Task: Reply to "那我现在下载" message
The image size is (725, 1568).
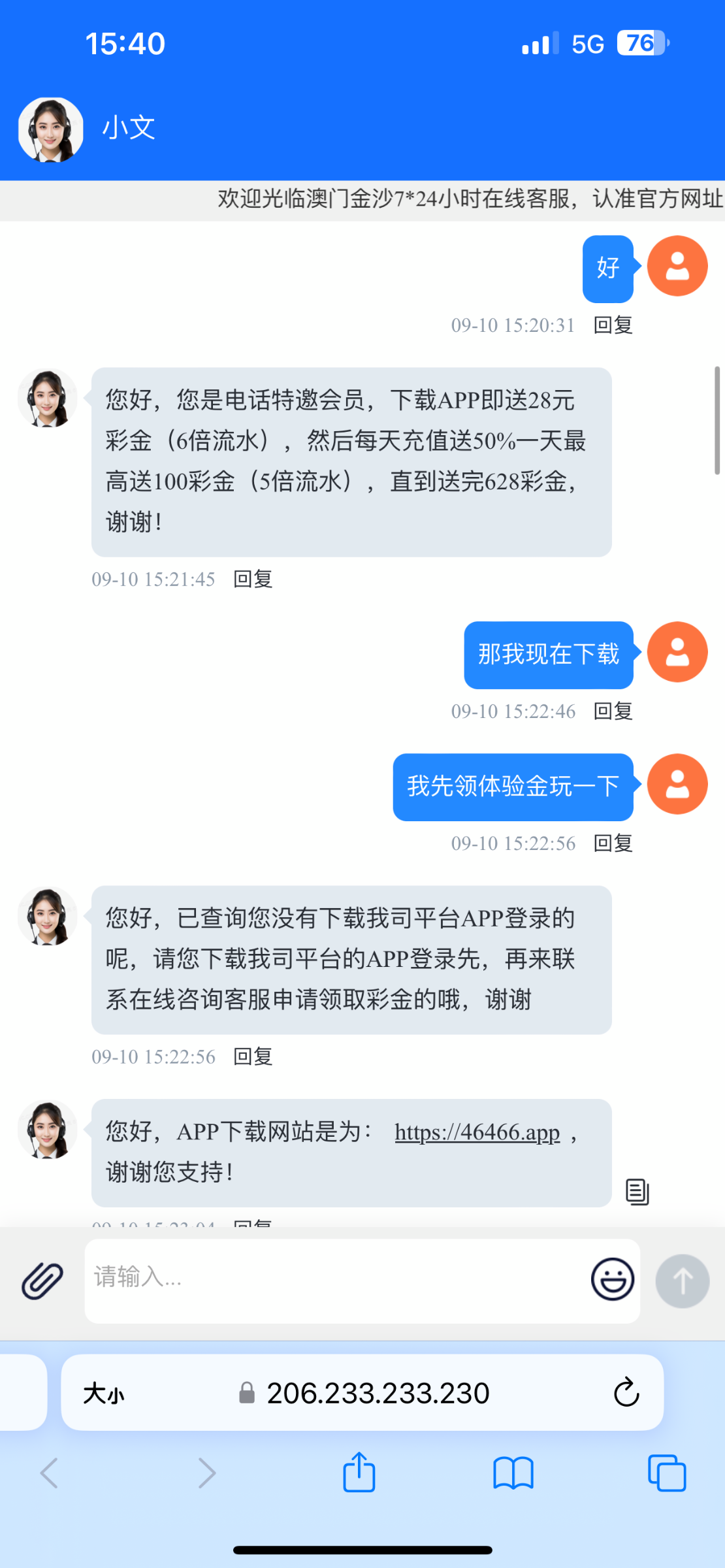Action: click(x=613, y=711)
